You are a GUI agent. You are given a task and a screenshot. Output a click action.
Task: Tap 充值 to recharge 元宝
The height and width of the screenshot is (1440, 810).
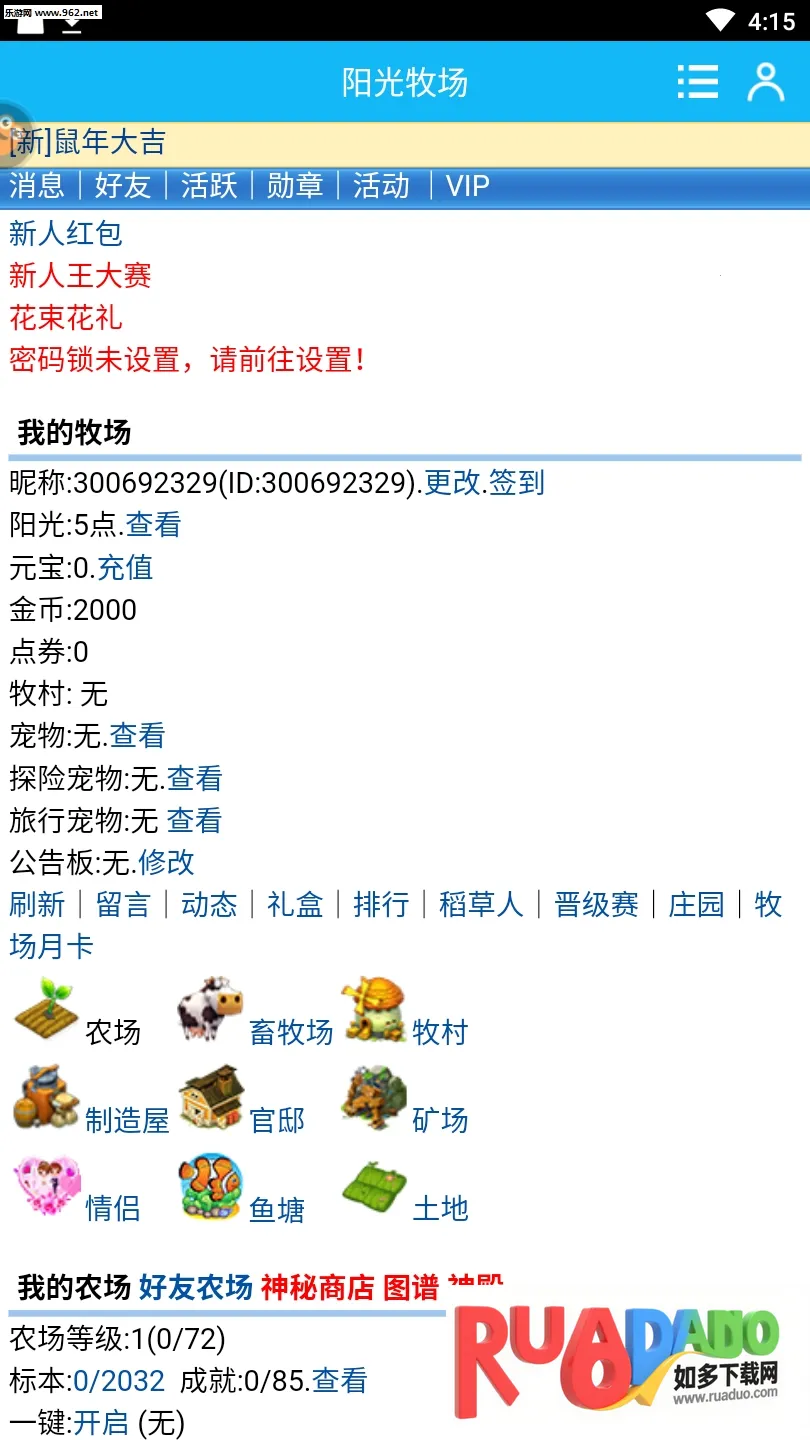pos(125,568)
